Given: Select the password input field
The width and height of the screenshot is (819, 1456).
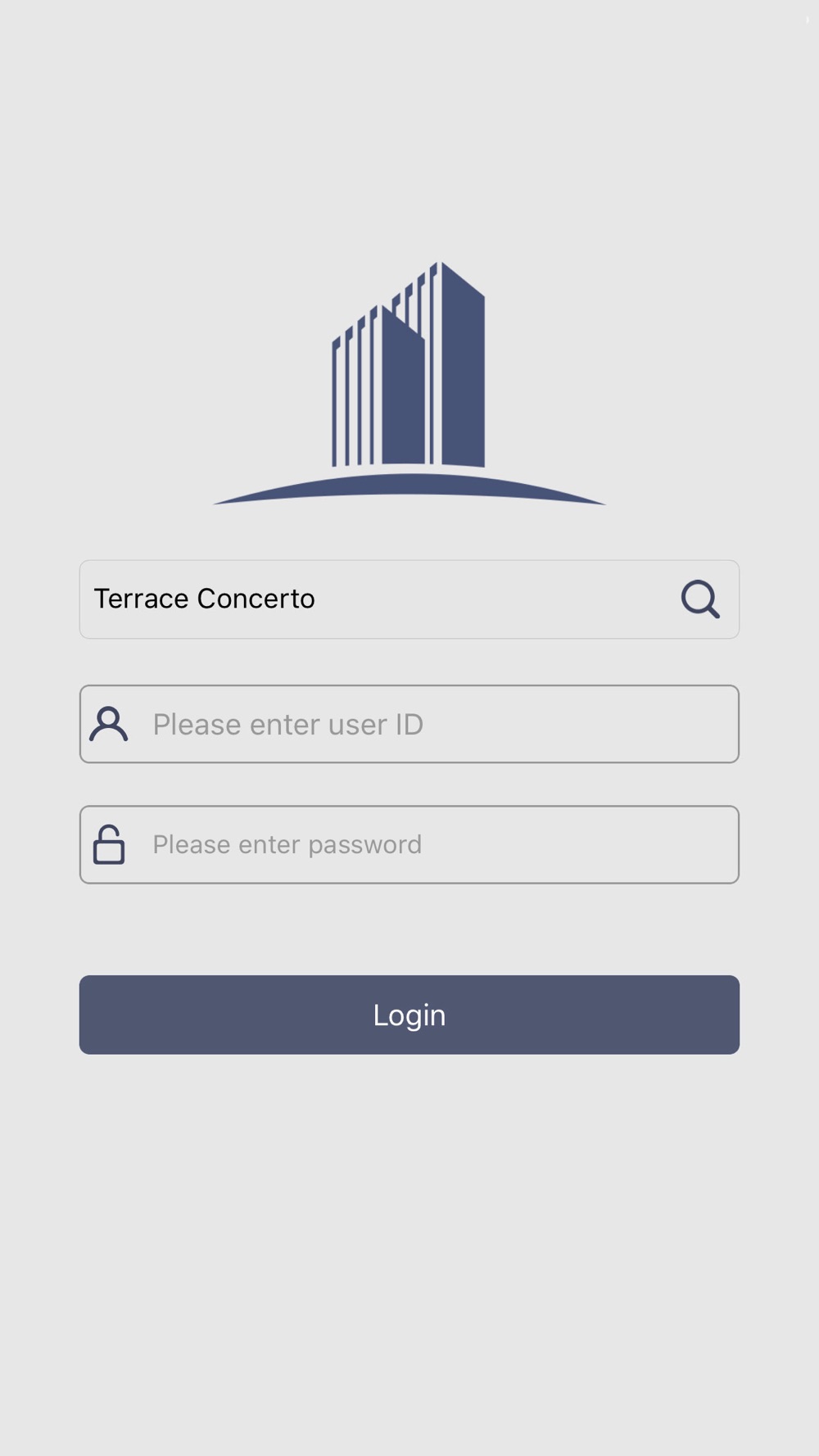Looking at the screenshot, I should click(409, 844).
